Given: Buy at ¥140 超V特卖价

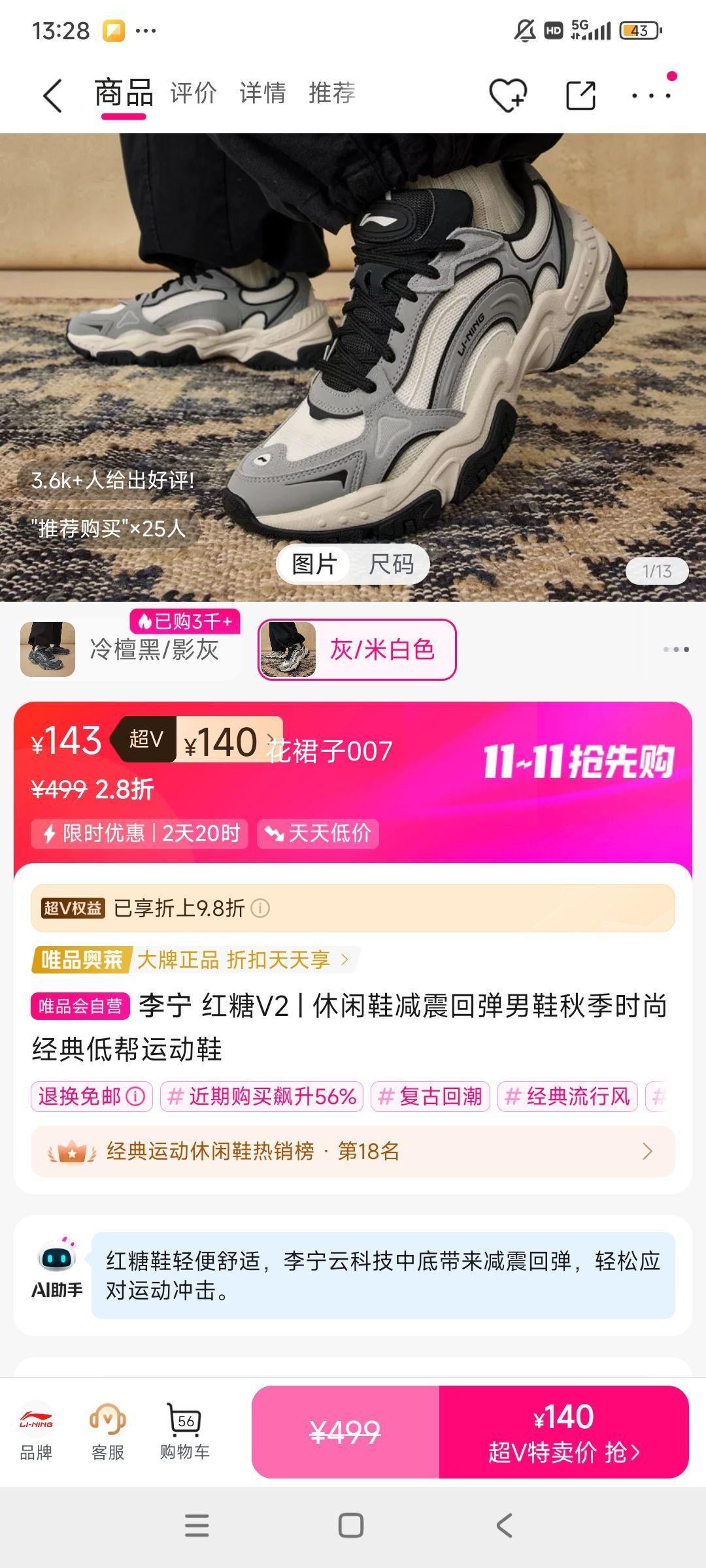Looking at the screenshot, I should pyautogui.click(x=563, y=1432).
